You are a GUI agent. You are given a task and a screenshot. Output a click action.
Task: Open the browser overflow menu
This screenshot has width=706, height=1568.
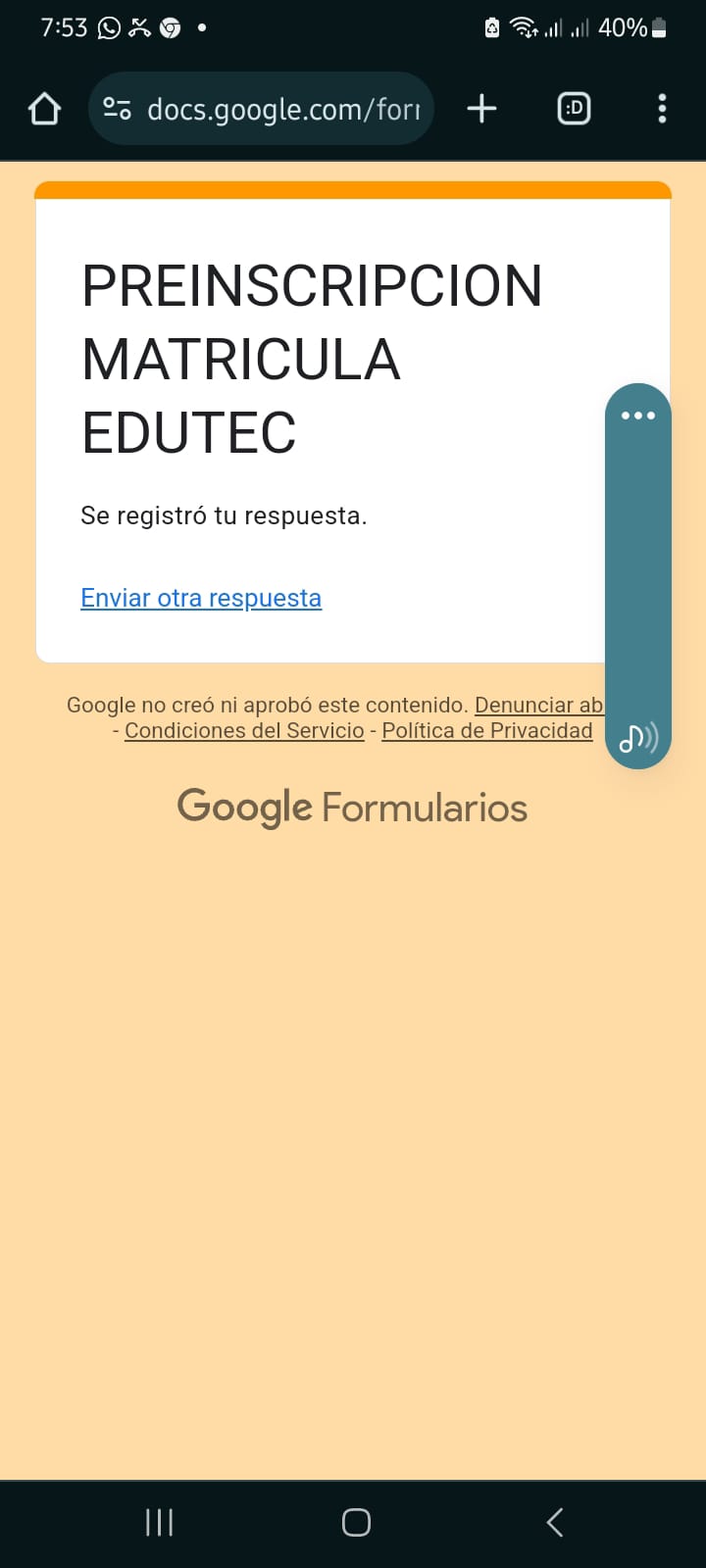[662, 109]
